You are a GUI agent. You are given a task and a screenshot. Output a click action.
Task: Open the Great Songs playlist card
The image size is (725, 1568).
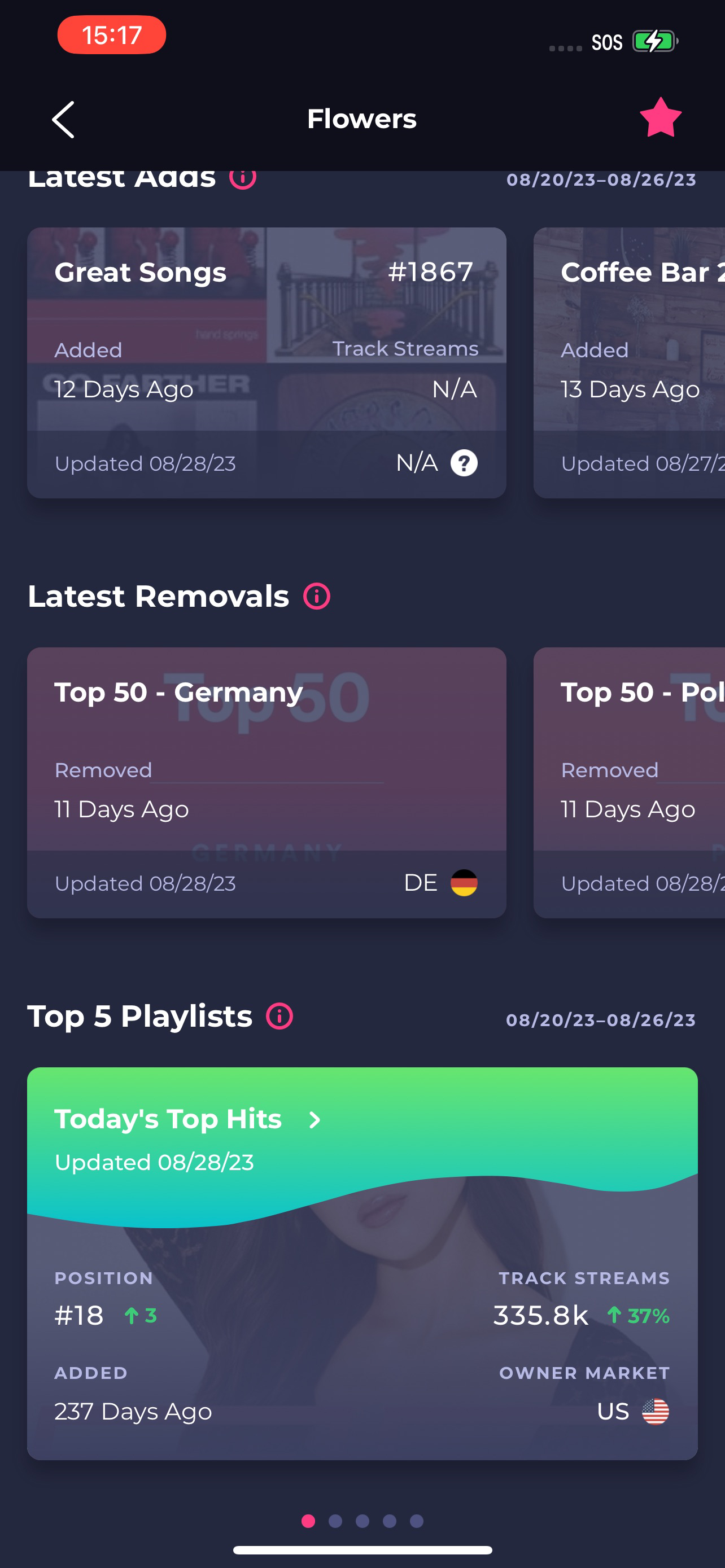[267, 363]
